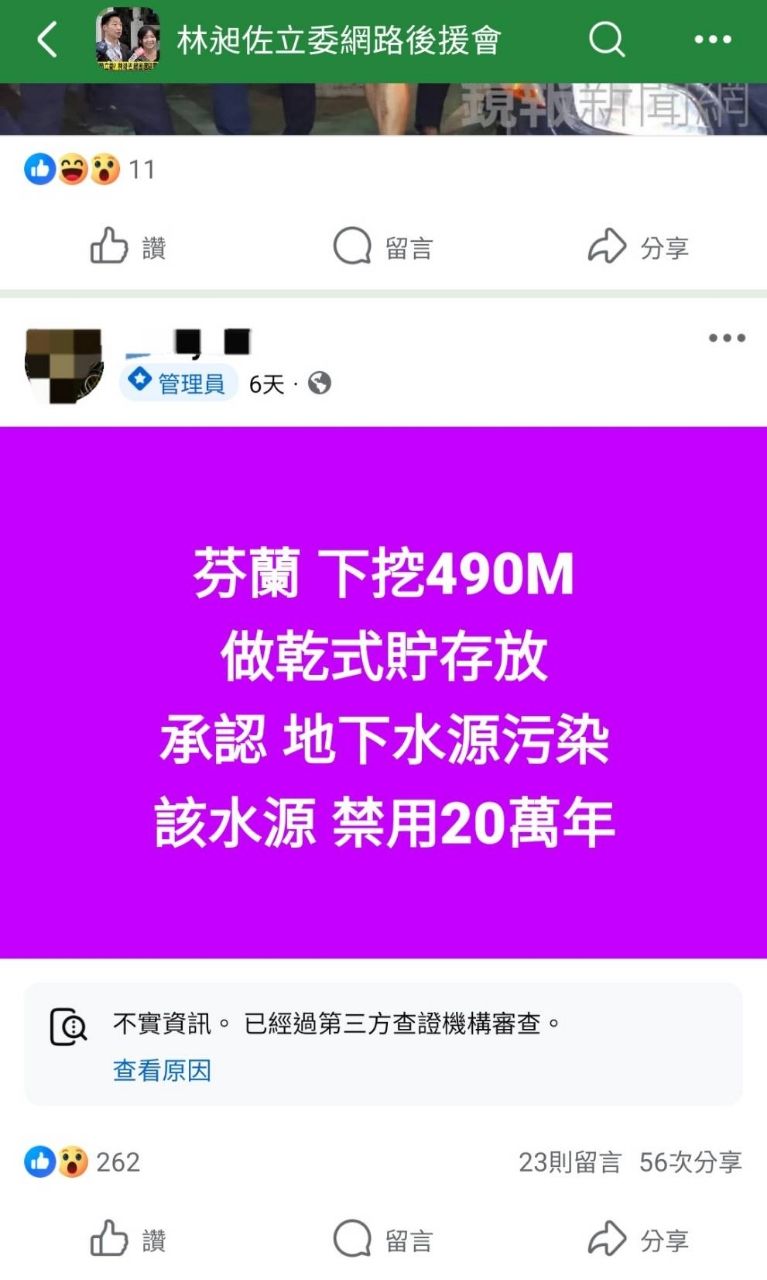The image size is (767, 1280).
Task: Tap 查看原因 to see fact-check reason
Action: pyautogui.click(x=162, y=1071)
